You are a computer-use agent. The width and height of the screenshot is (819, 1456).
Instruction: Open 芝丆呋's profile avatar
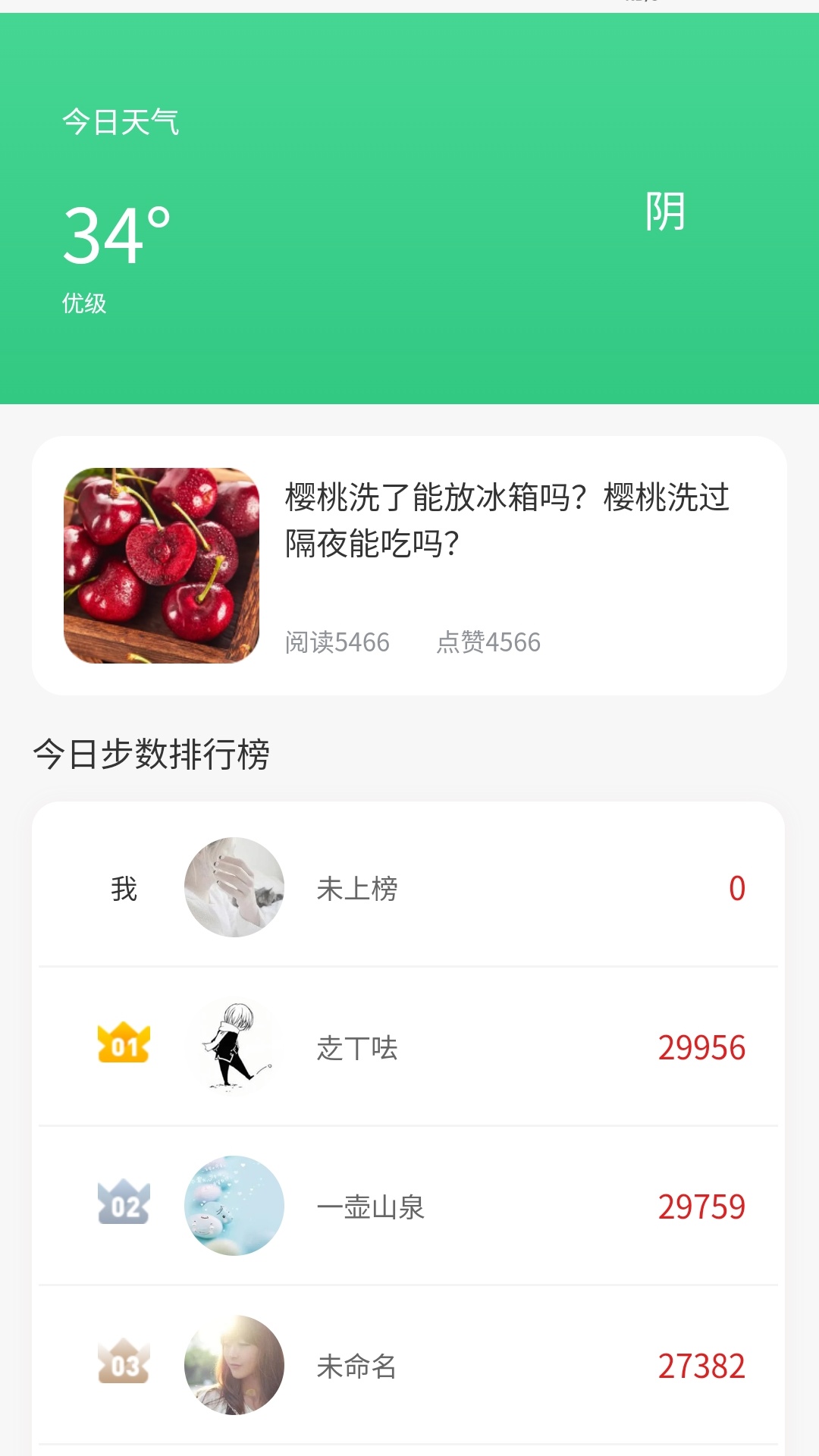coord(234,1048)
